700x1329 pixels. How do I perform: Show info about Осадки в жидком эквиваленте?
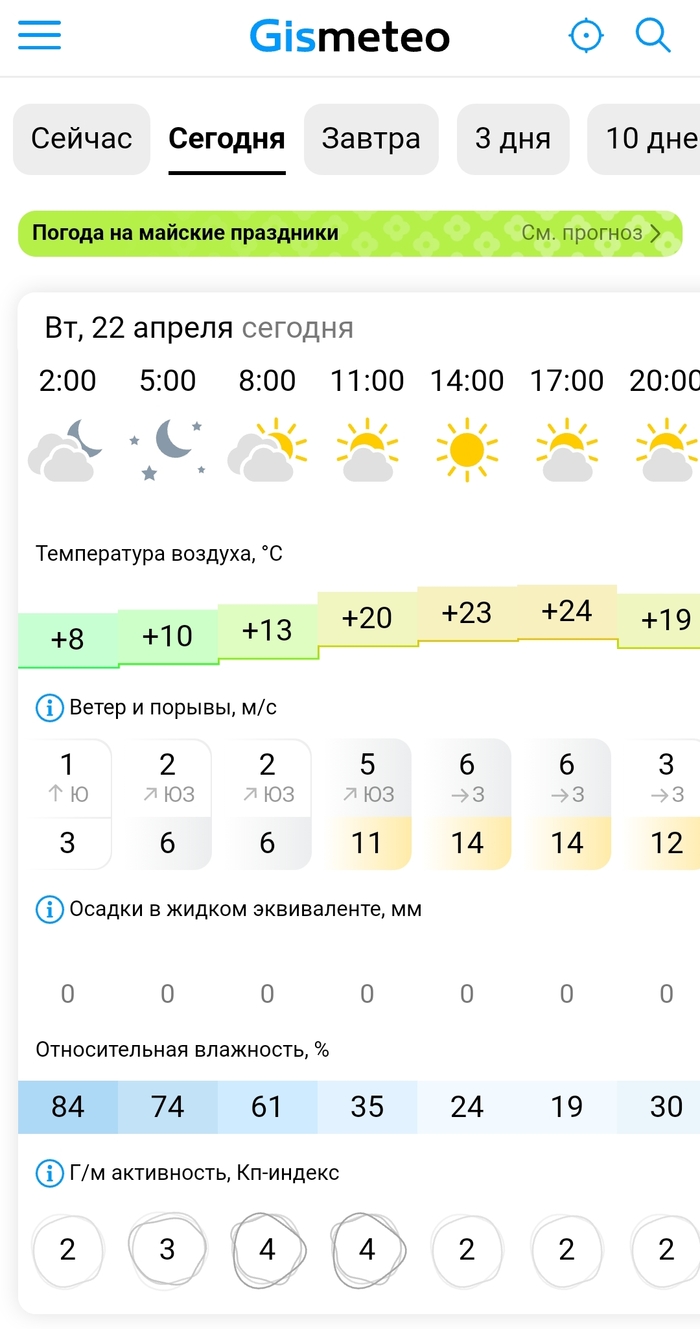[49, 909]
